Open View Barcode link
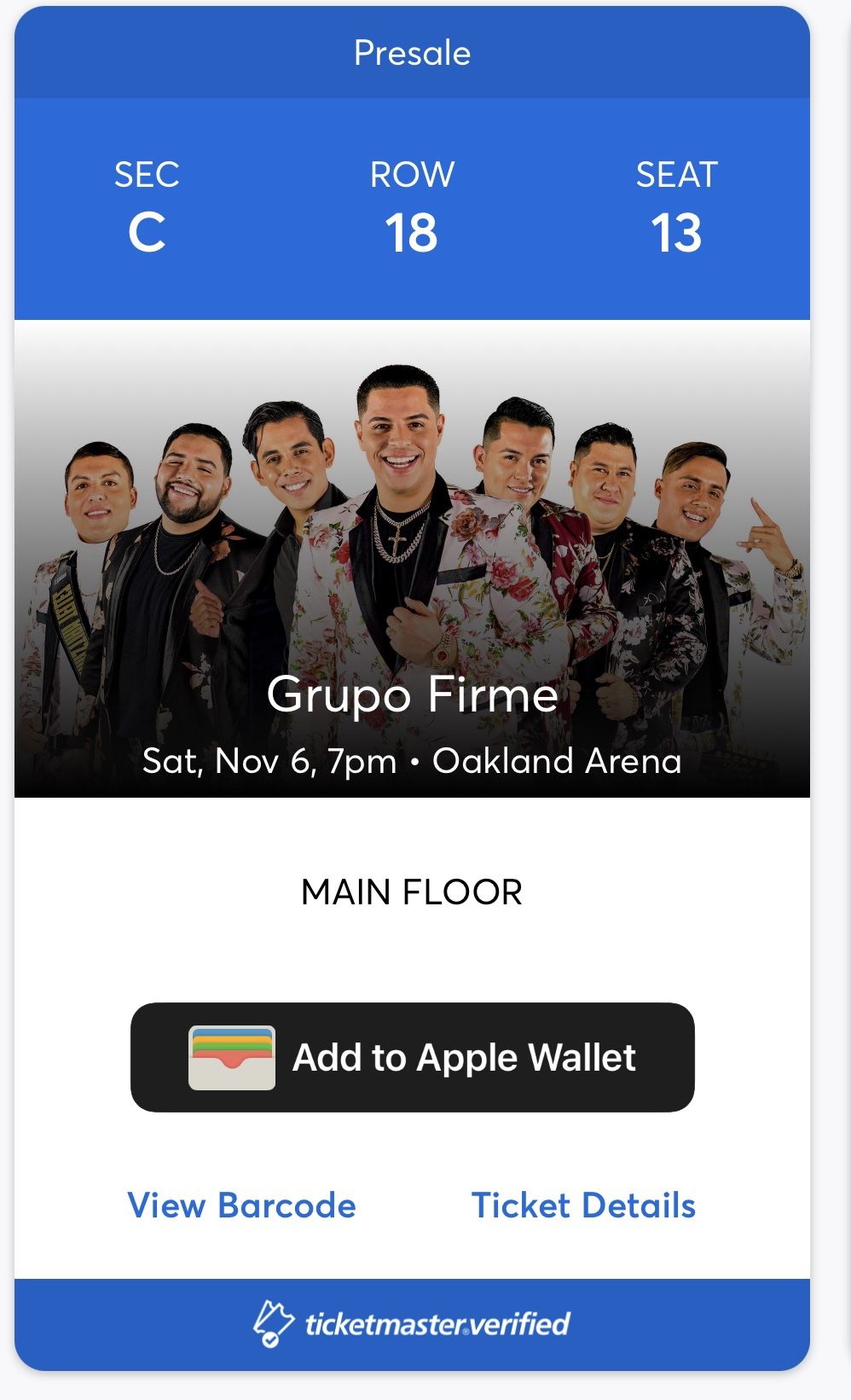The height and width of the screenshot is (1400, 851). (x=241, y=1205)
